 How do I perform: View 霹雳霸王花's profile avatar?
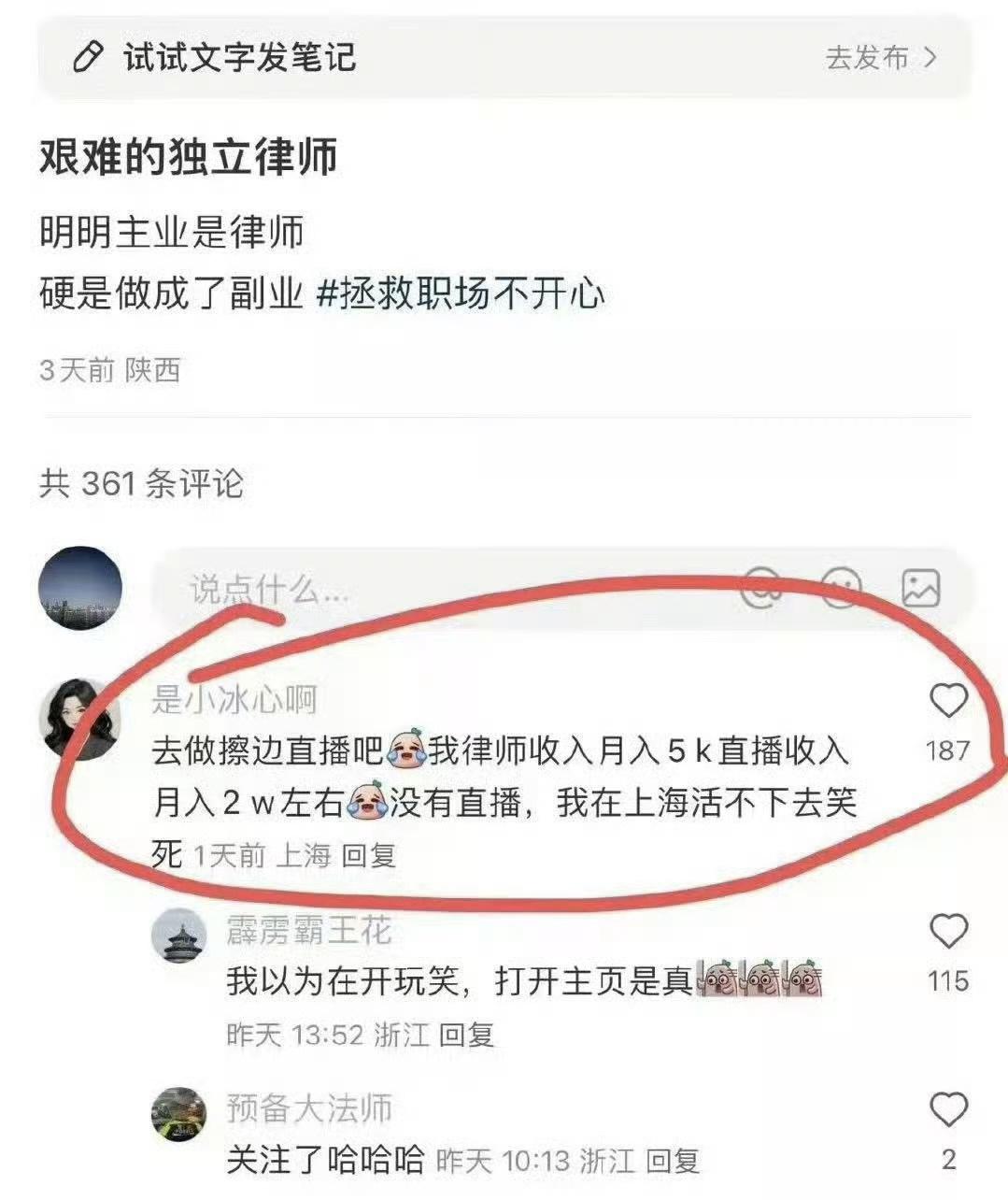click(178, 935)
